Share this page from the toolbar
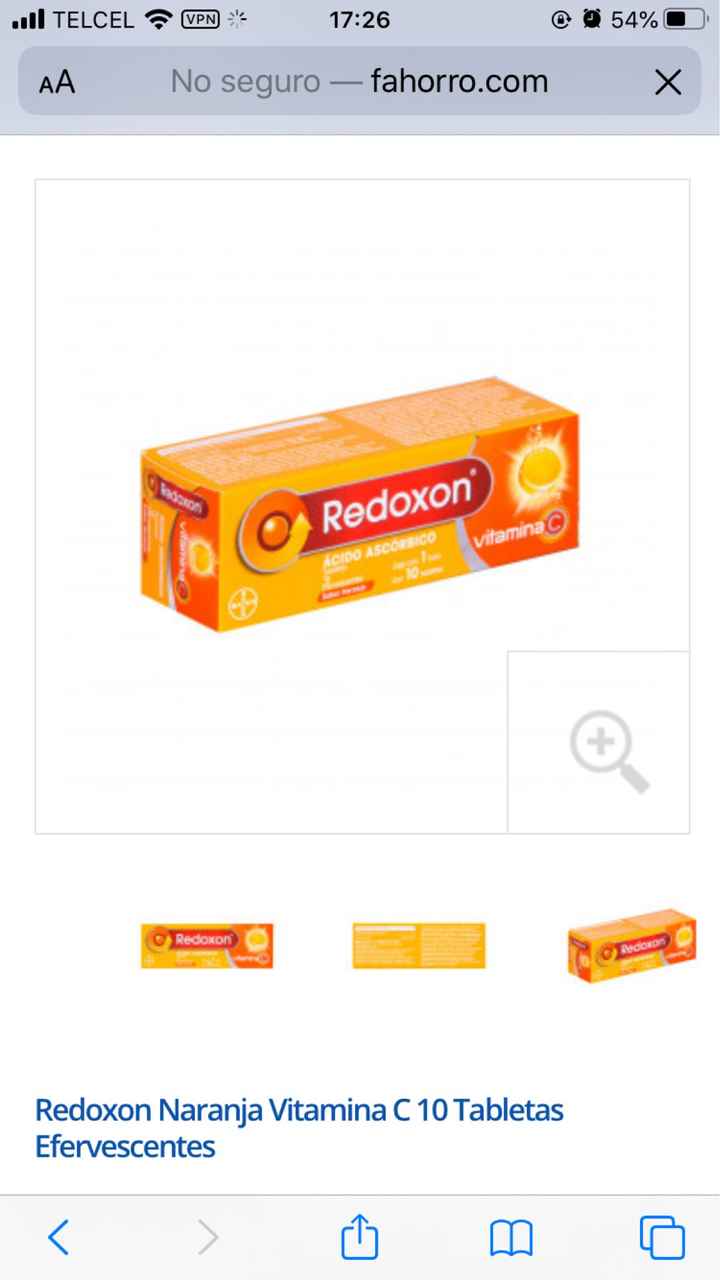 click(360, 1238)
